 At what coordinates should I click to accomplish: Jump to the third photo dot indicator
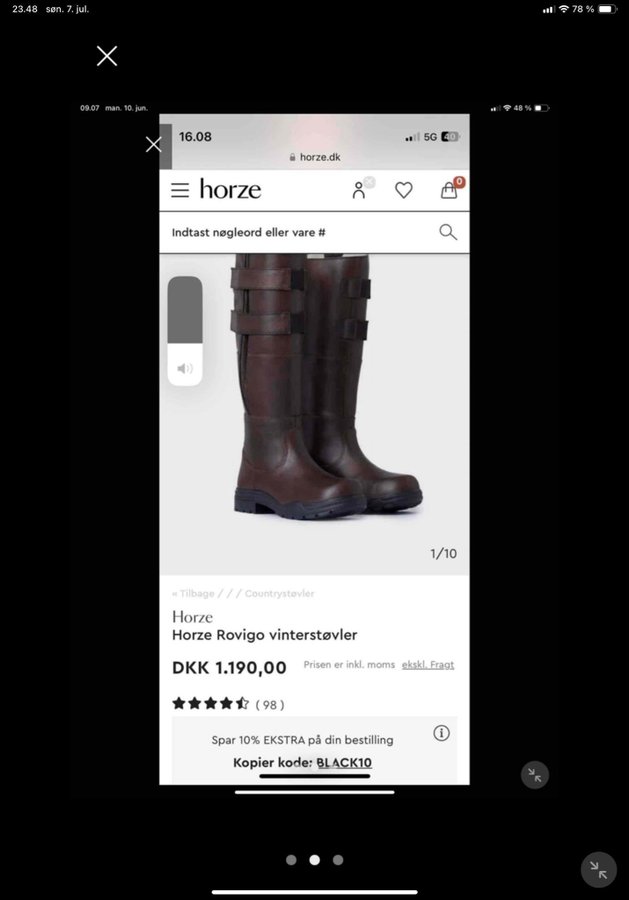(x=338, y=860)
